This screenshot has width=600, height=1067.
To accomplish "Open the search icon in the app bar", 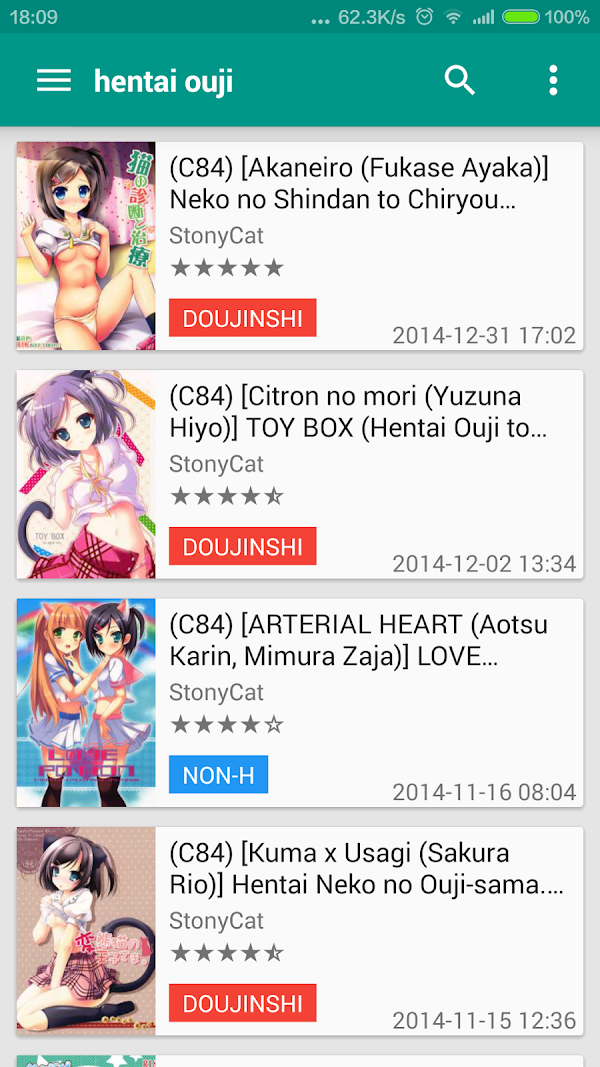I will point(460,80).
